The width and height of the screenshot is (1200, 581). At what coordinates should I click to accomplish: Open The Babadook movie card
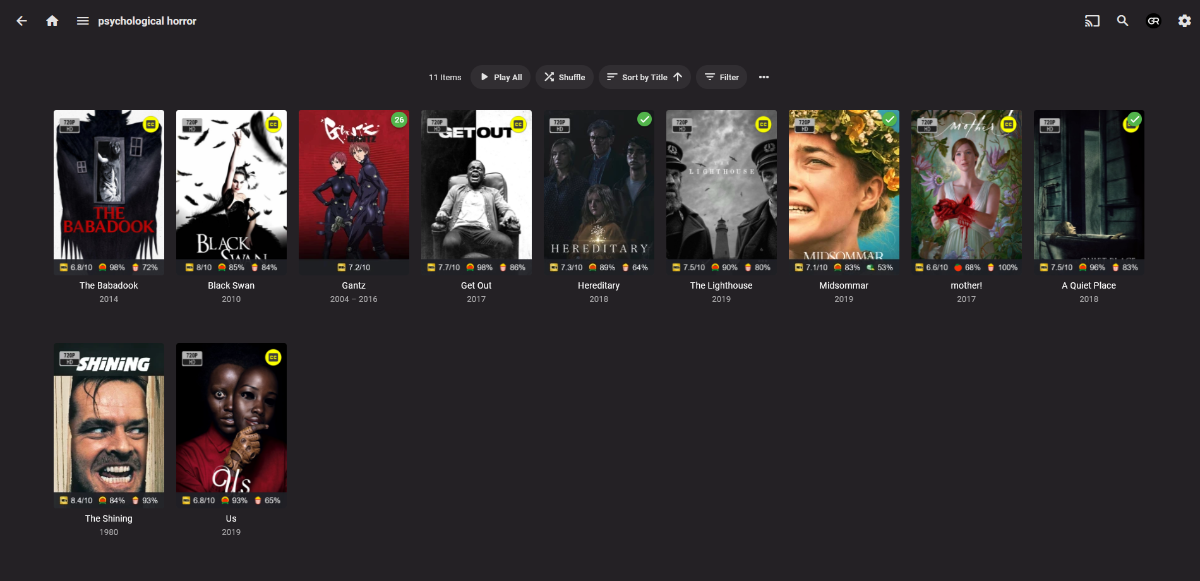point(109,185)
